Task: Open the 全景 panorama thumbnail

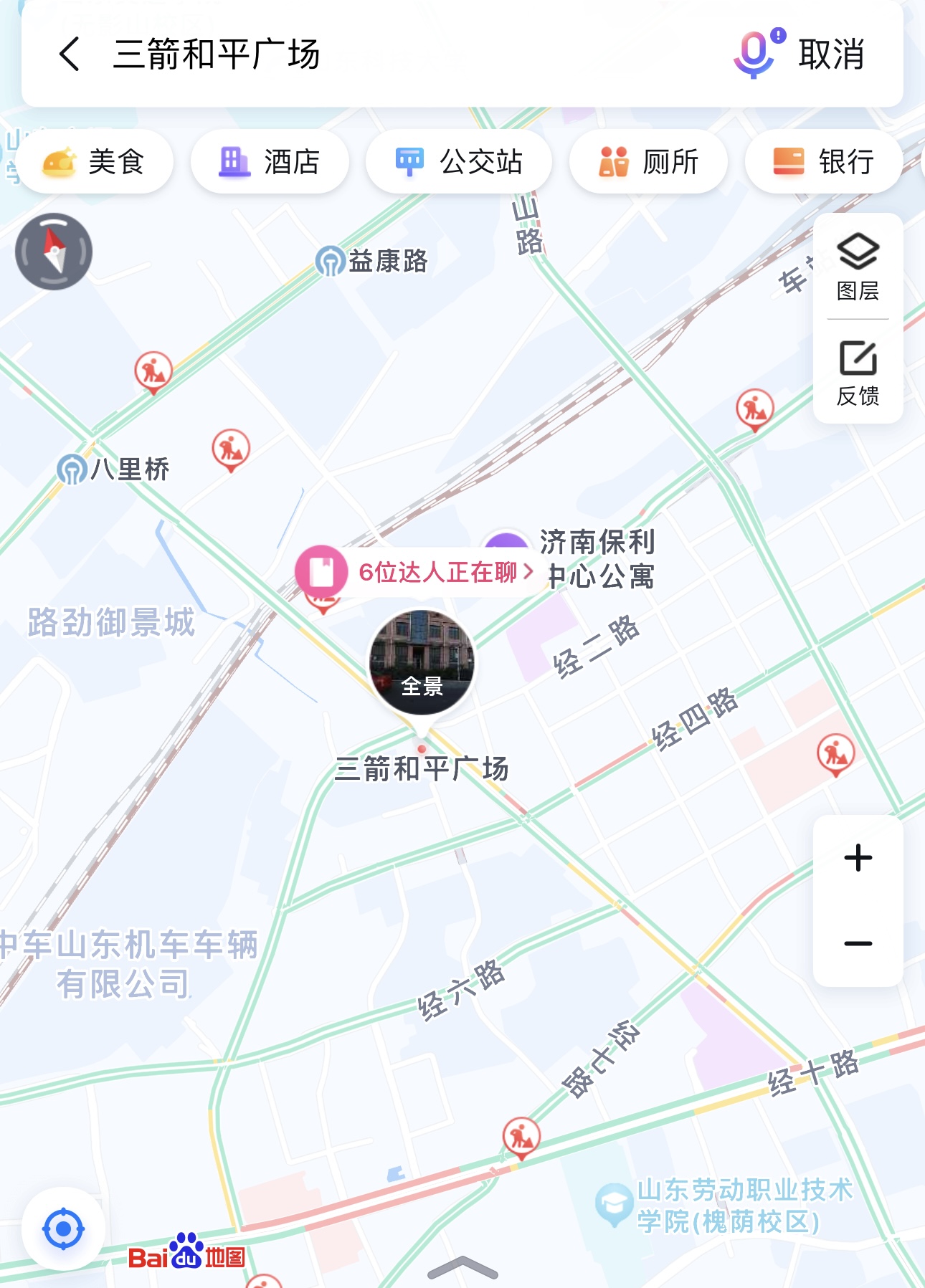Action: click(422, 662)
